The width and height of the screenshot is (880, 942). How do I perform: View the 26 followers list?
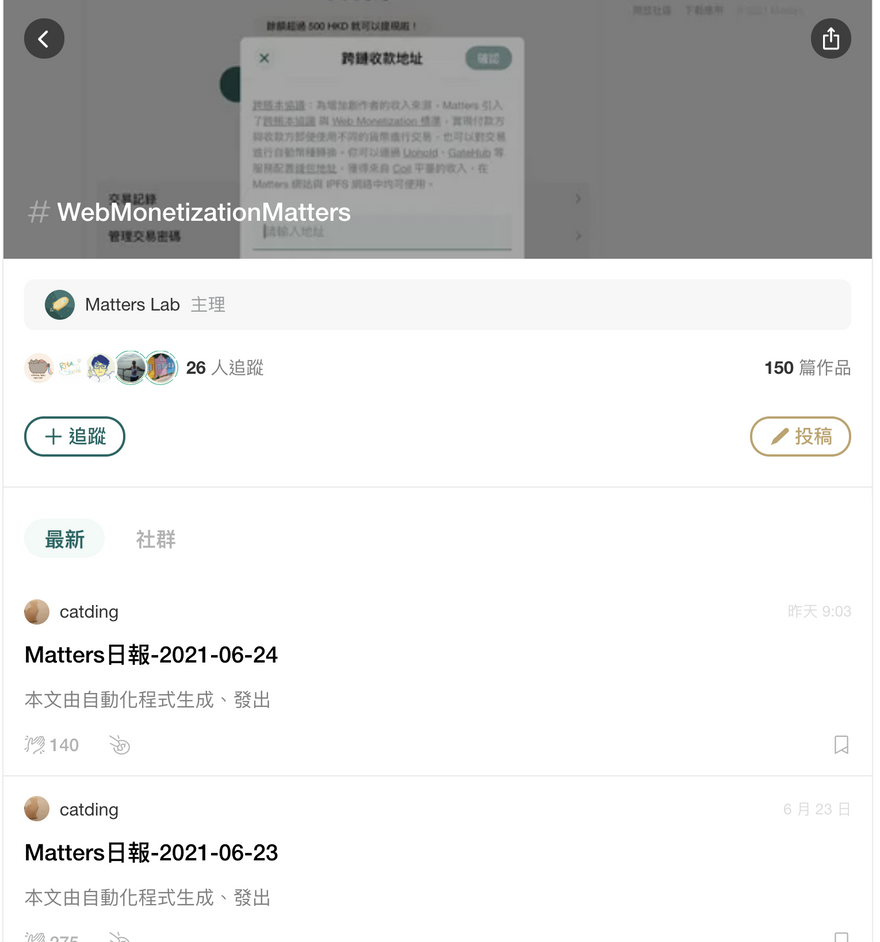coord(224,368)
